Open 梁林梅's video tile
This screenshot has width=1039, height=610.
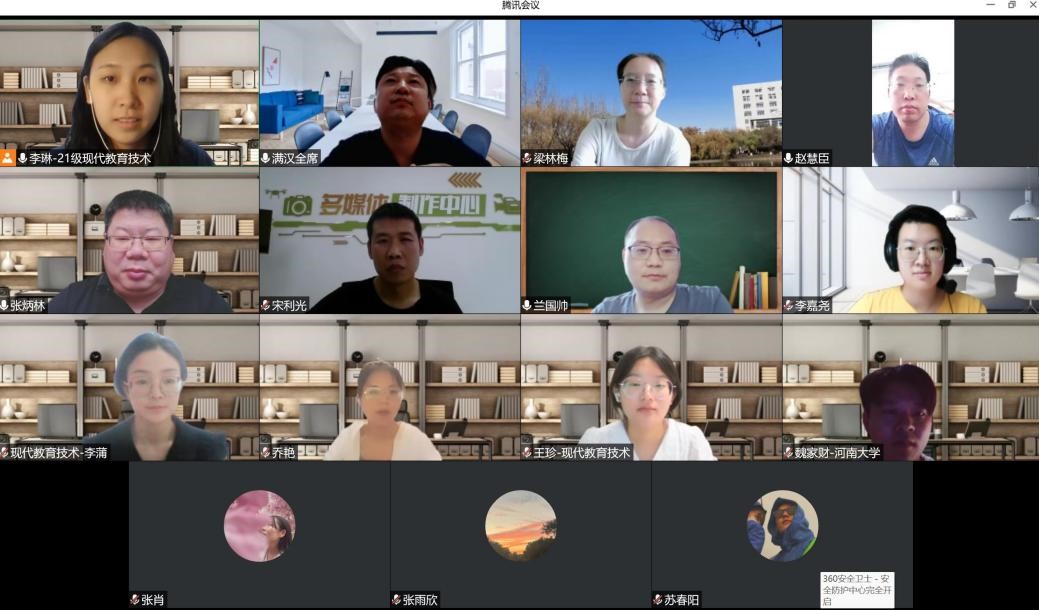[650, 92]
